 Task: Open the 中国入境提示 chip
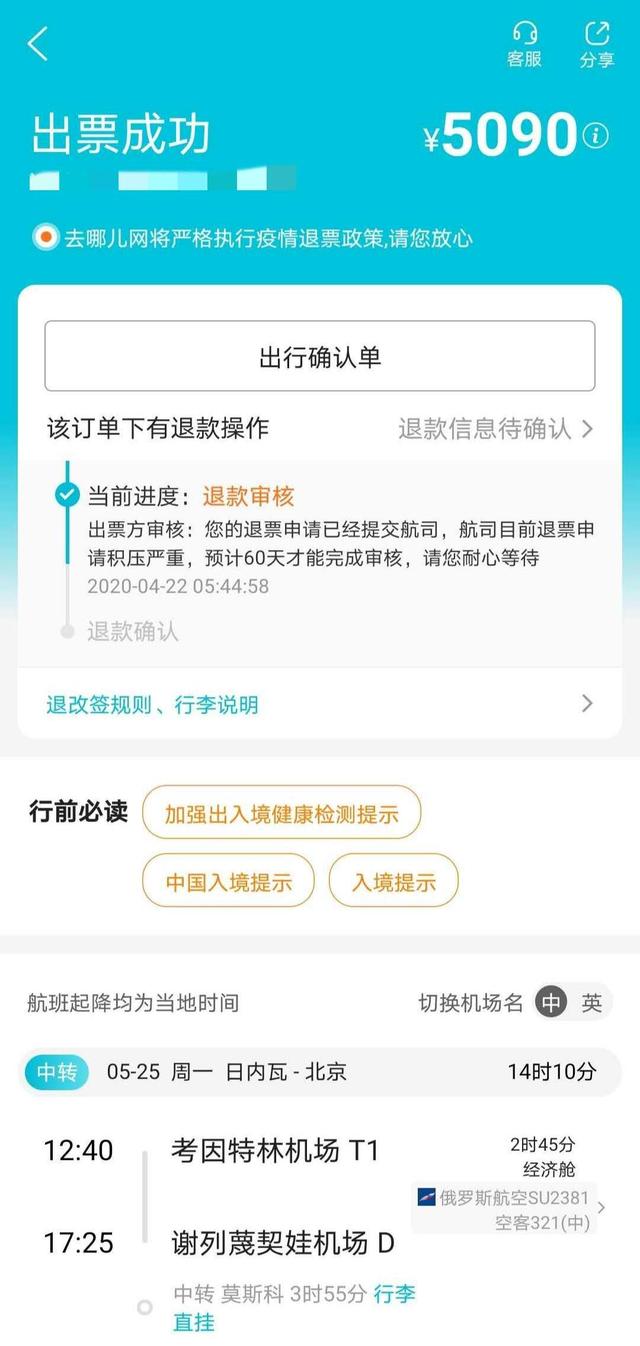pos(228,881)
